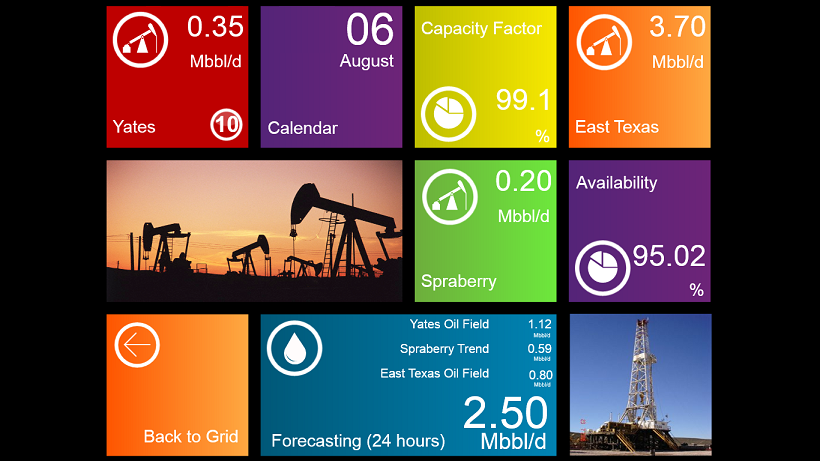Open the East Texas tile
Screen dimensions: 820x461
click(639, 77)
